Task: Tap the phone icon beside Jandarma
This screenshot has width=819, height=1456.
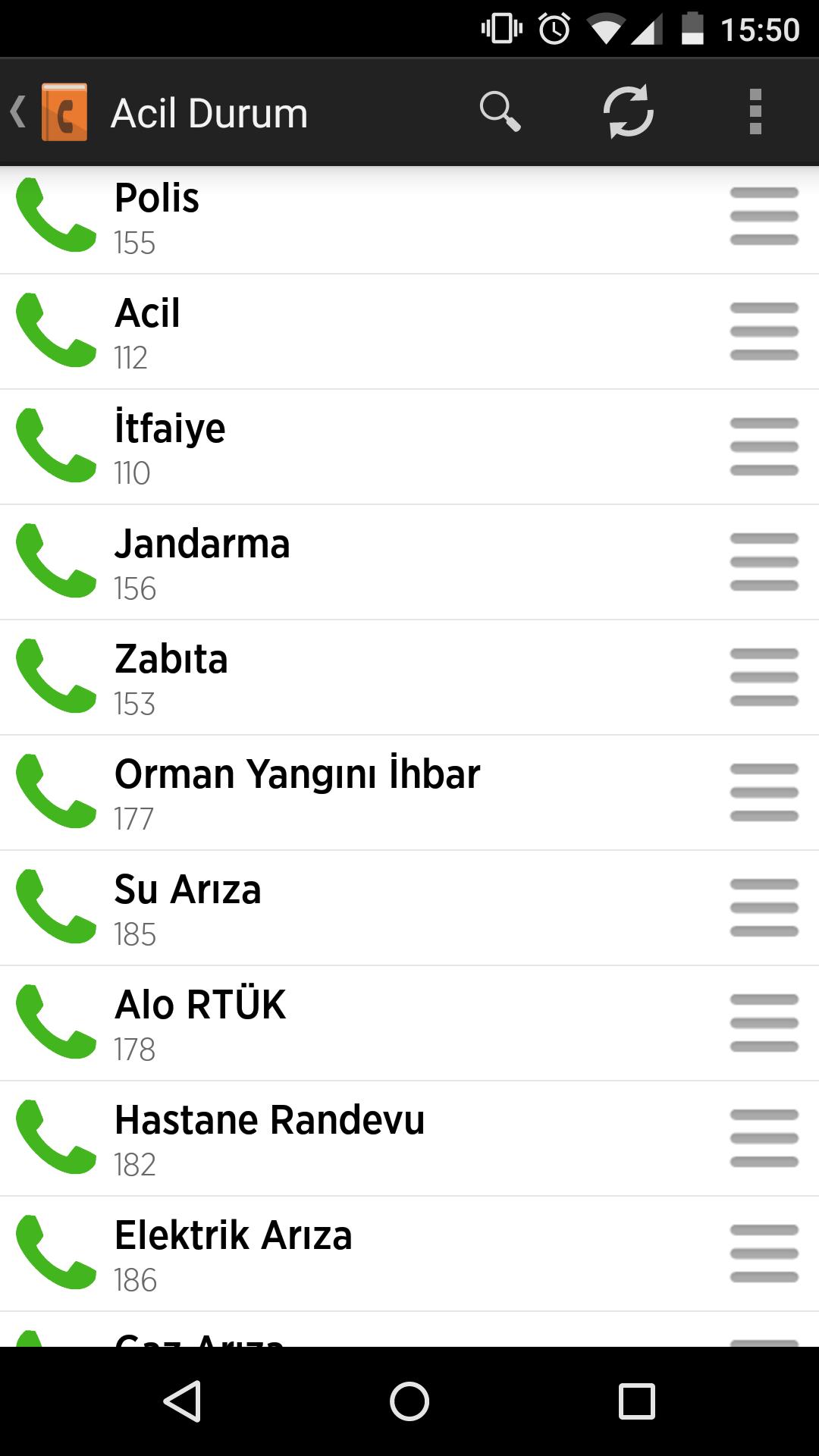Action: 54,563
